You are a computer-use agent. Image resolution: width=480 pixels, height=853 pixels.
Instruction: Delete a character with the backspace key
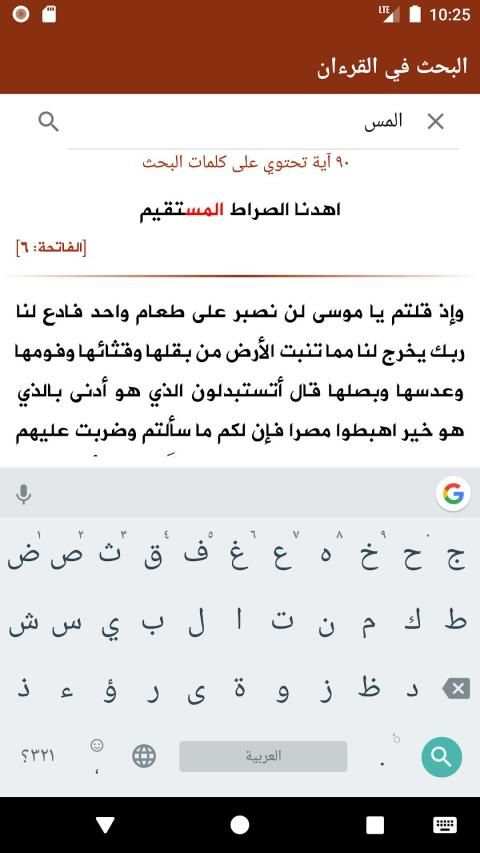456,689
